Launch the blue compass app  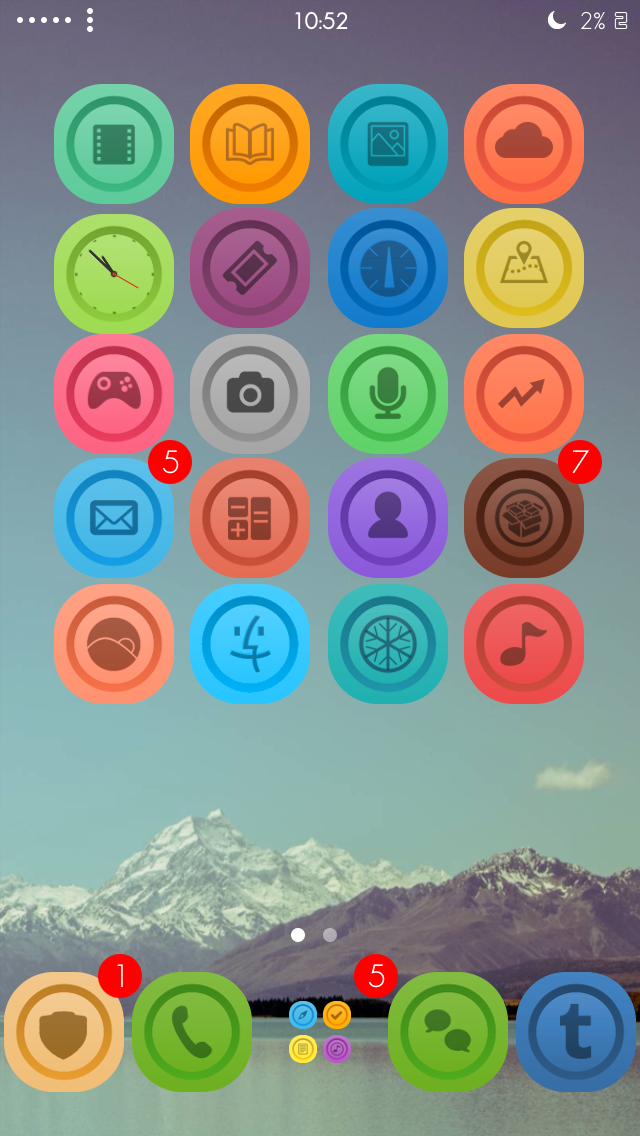(x=388, y=268)
